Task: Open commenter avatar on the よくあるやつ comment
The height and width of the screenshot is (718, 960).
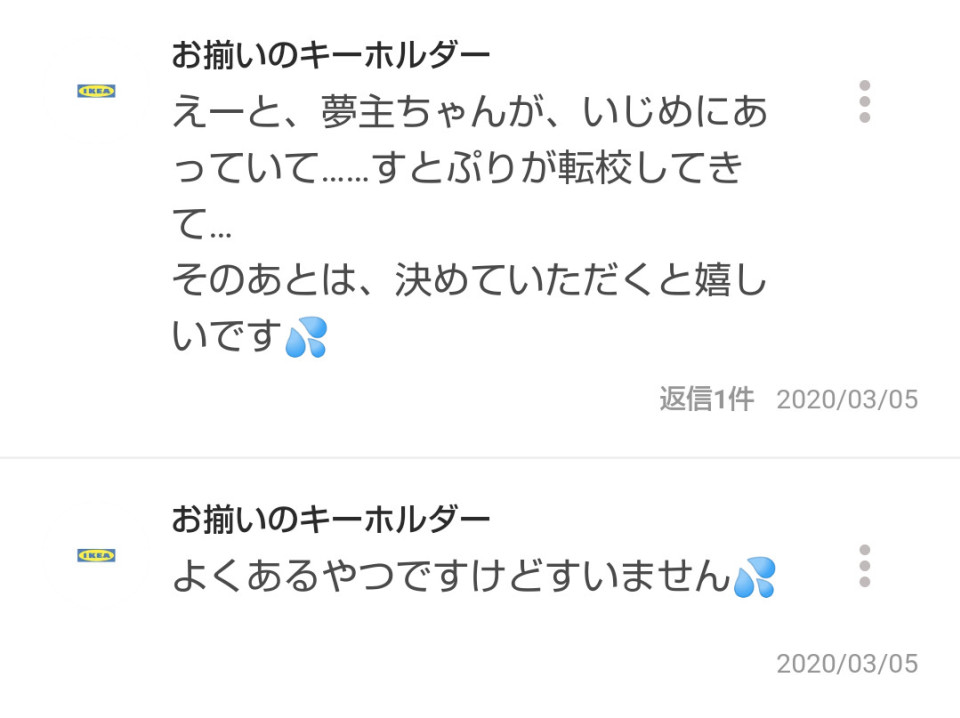Action: (96, 555)
